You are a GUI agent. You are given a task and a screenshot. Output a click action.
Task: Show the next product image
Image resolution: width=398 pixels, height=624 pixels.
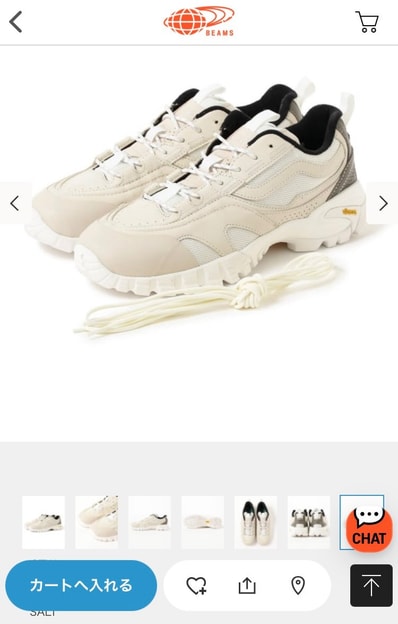click(382, 203)
